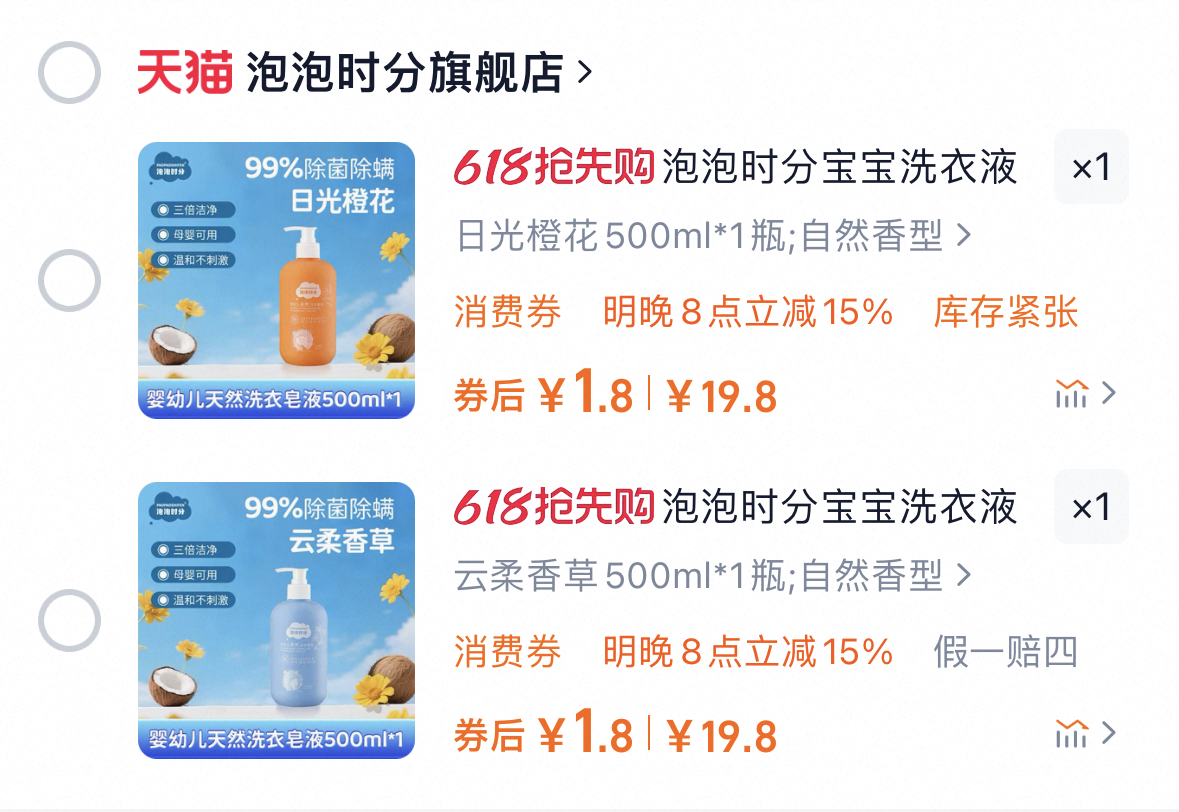Change the 日光橙花 500ml variant options
The image size is (1179, 812).
click(x=712, y=236)
